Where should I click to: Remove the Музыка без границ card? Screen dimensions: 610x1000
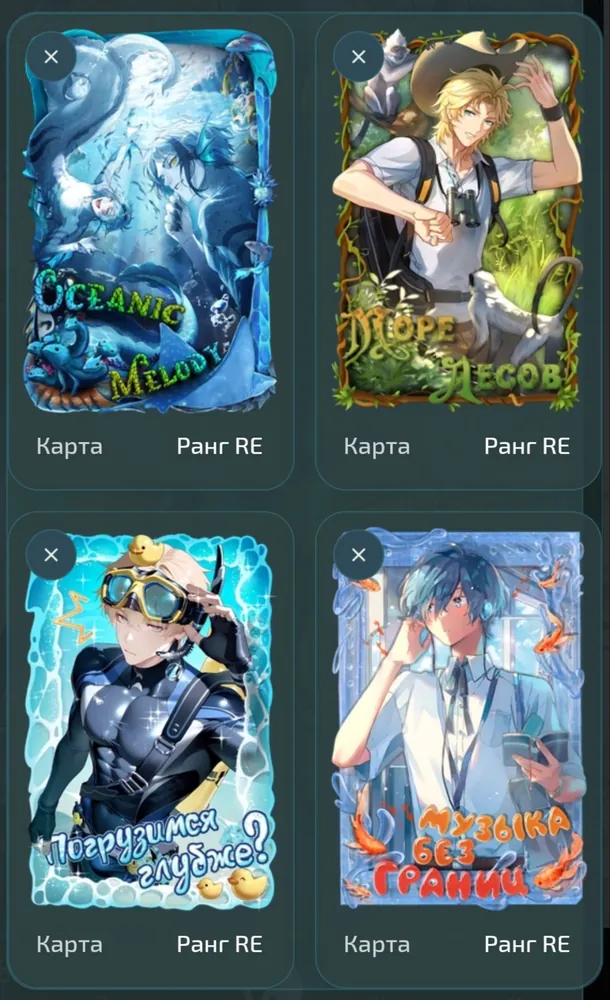point(359,555)
